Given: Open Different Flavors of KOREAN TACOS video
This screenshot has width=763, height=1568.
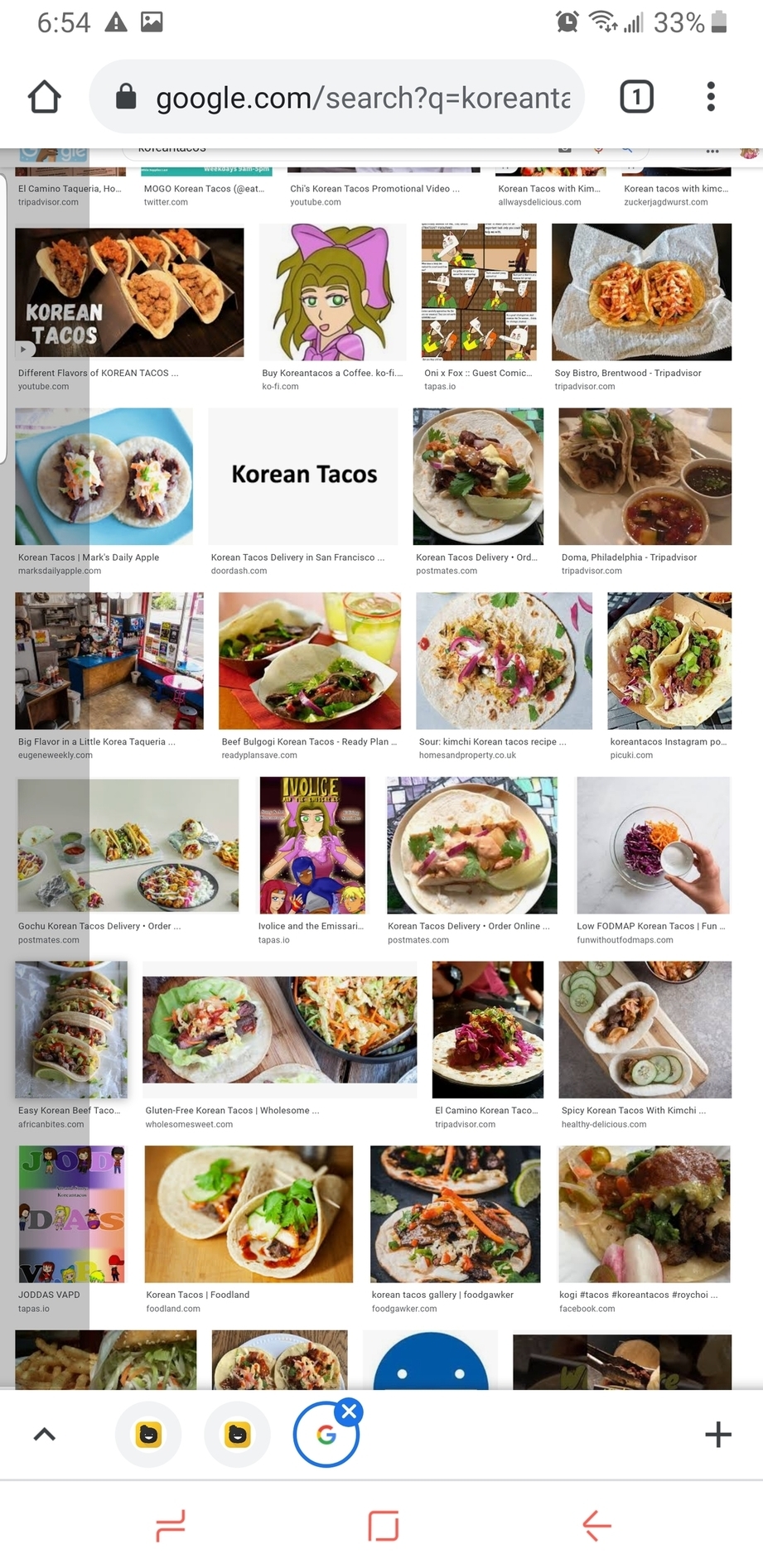Looking at the screenshot, I should pyautogui.click(x=129, y=292).
